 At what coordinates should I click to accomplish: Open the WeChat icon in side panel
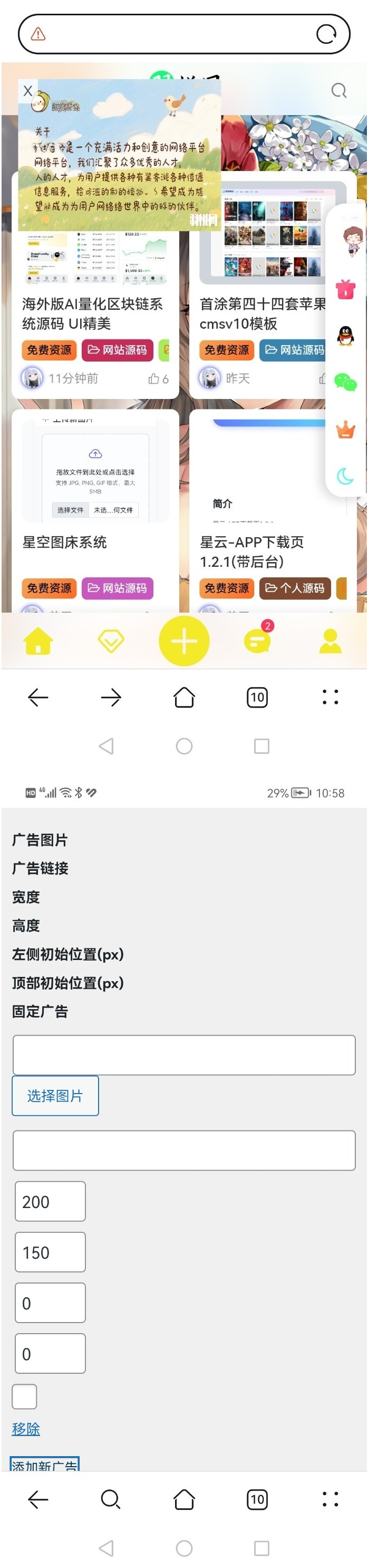pos(345,383)
